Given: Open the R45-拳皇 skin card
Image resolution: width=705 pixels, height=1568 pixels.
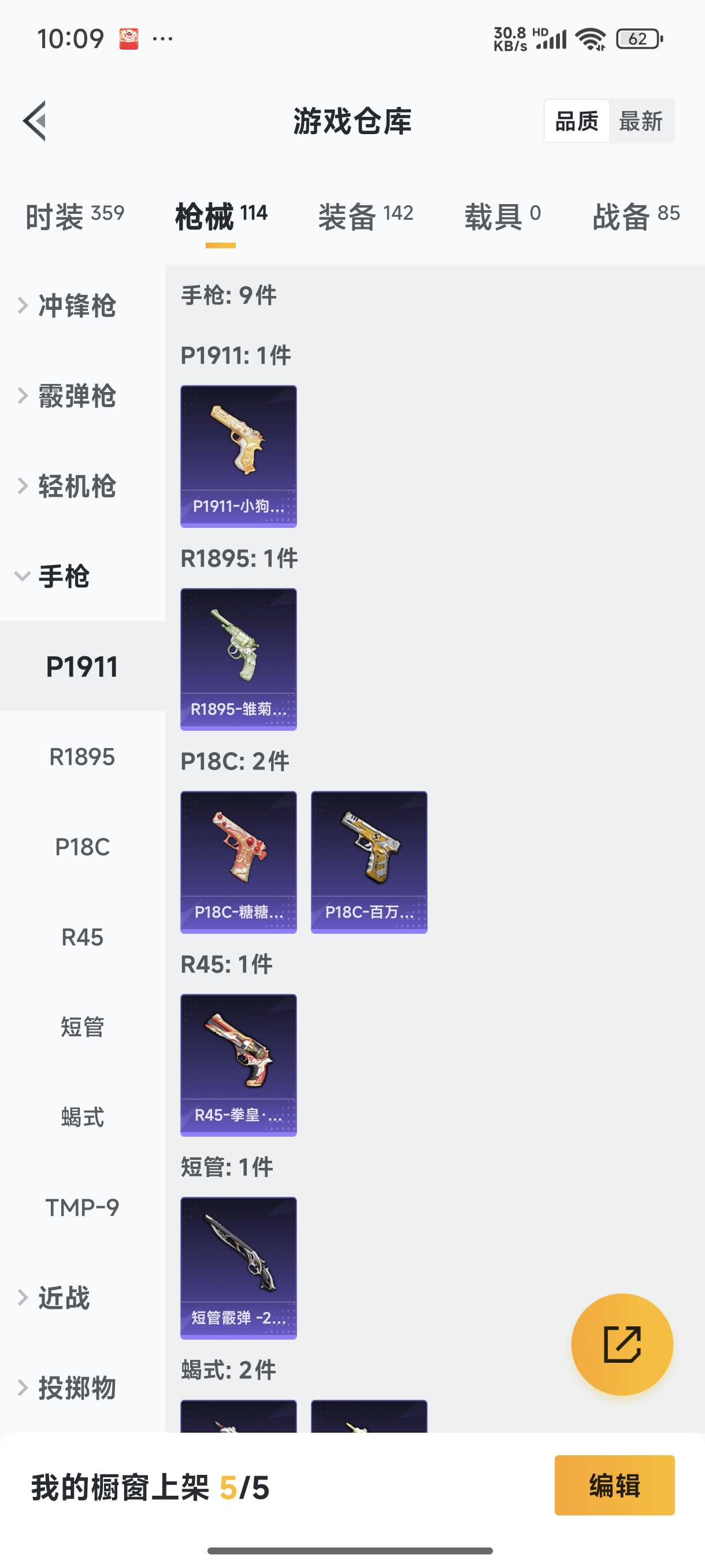Looking at the screenshot, I should (x=239, y=1064).
